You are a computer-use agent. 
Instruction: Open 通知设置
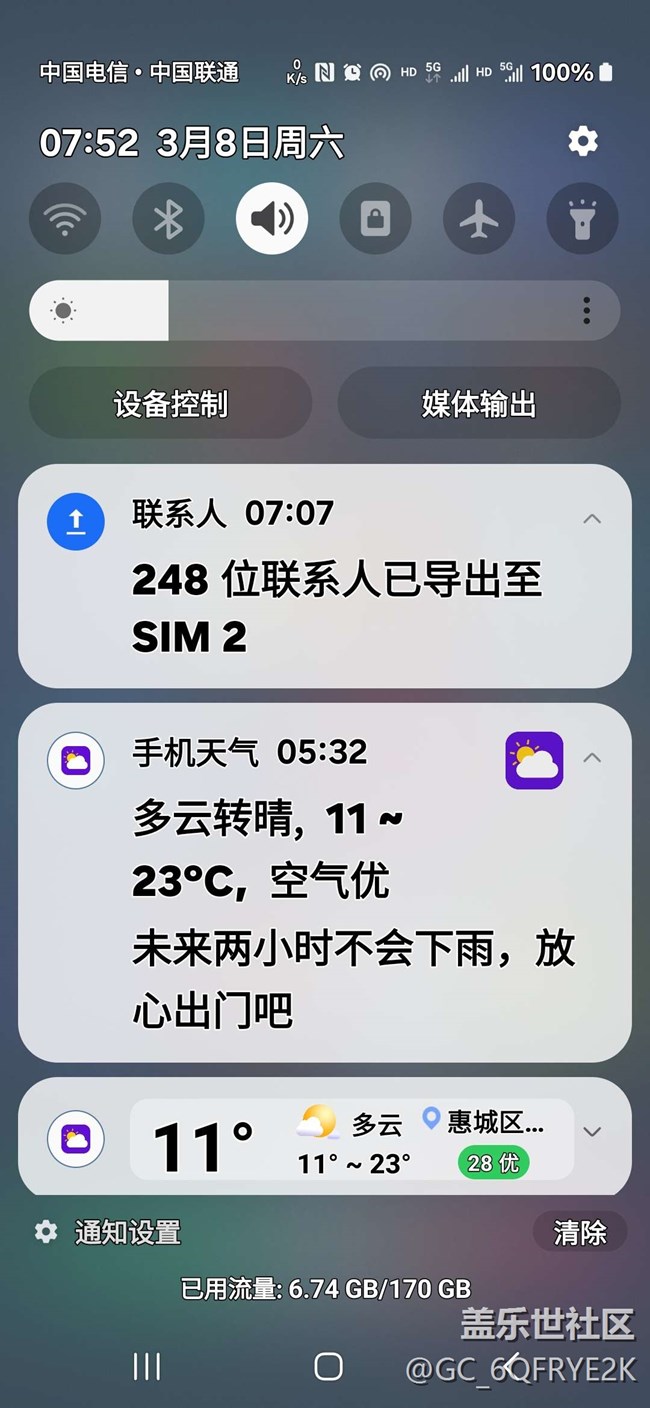click(110, 1232)
